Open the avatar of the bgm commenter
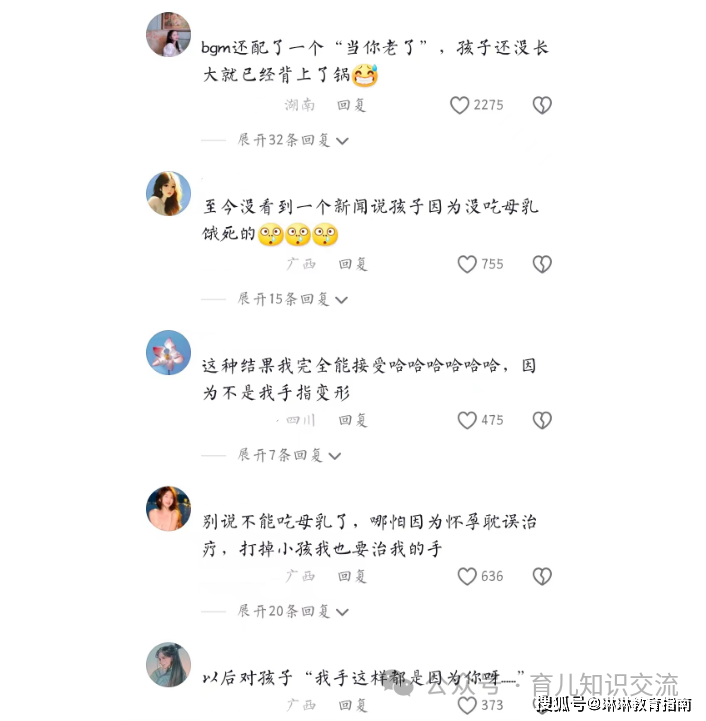706x721 pixels. point(168,35)
